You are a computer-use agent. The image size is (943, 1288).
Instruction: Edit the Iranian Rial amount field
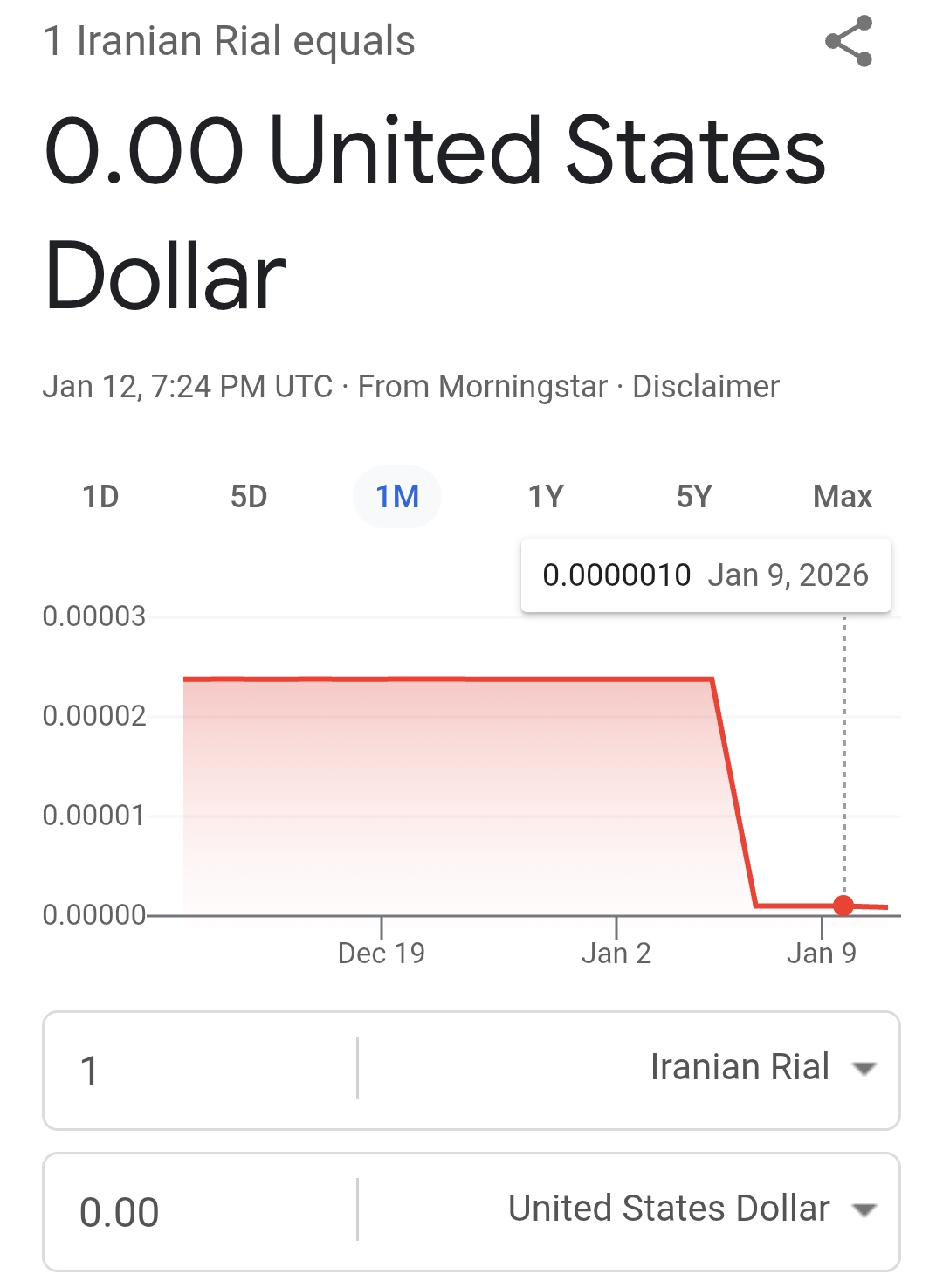point(201,1070)
